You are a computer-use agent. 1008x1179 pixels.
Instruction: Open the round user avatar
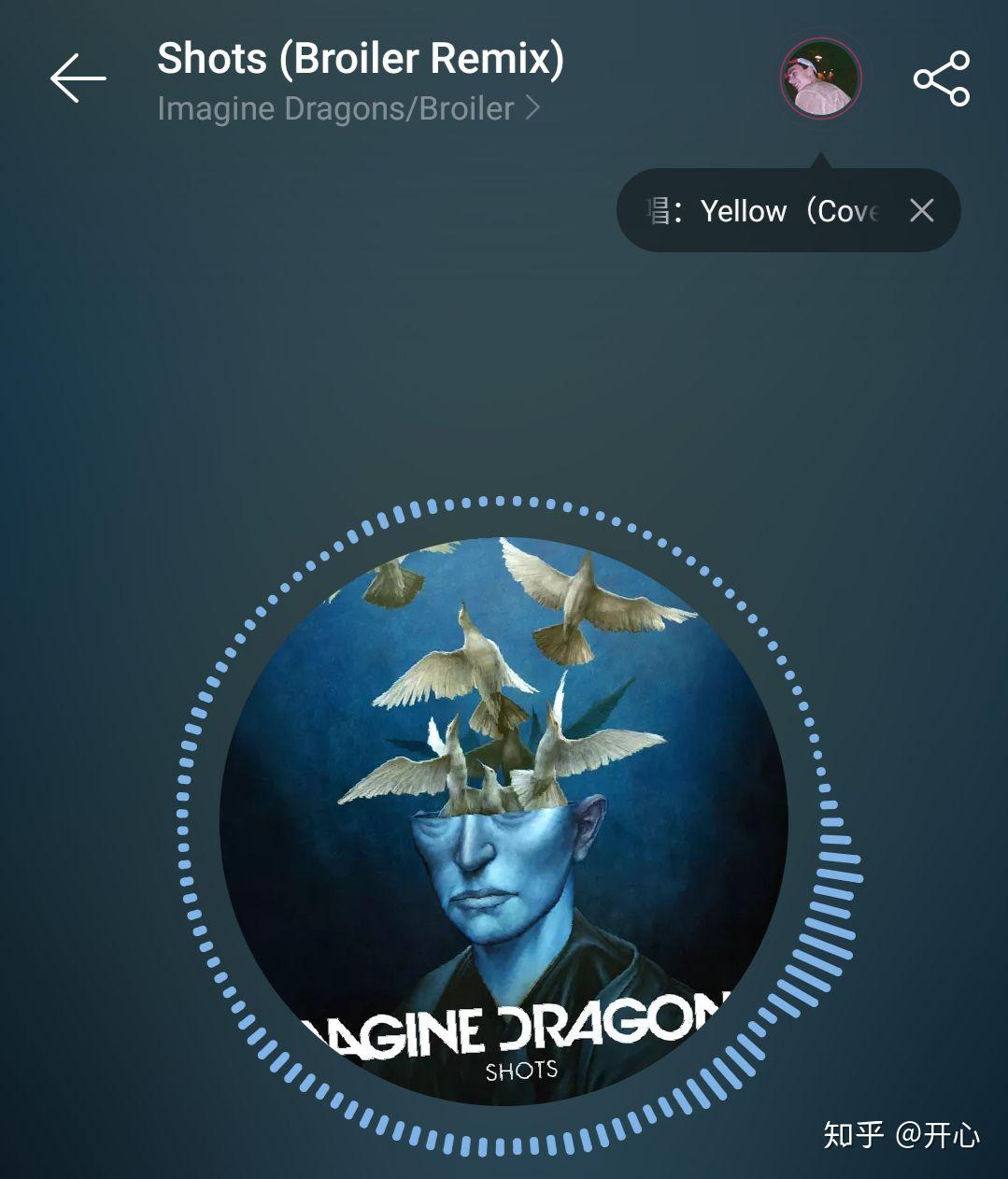tap(820, 78)
